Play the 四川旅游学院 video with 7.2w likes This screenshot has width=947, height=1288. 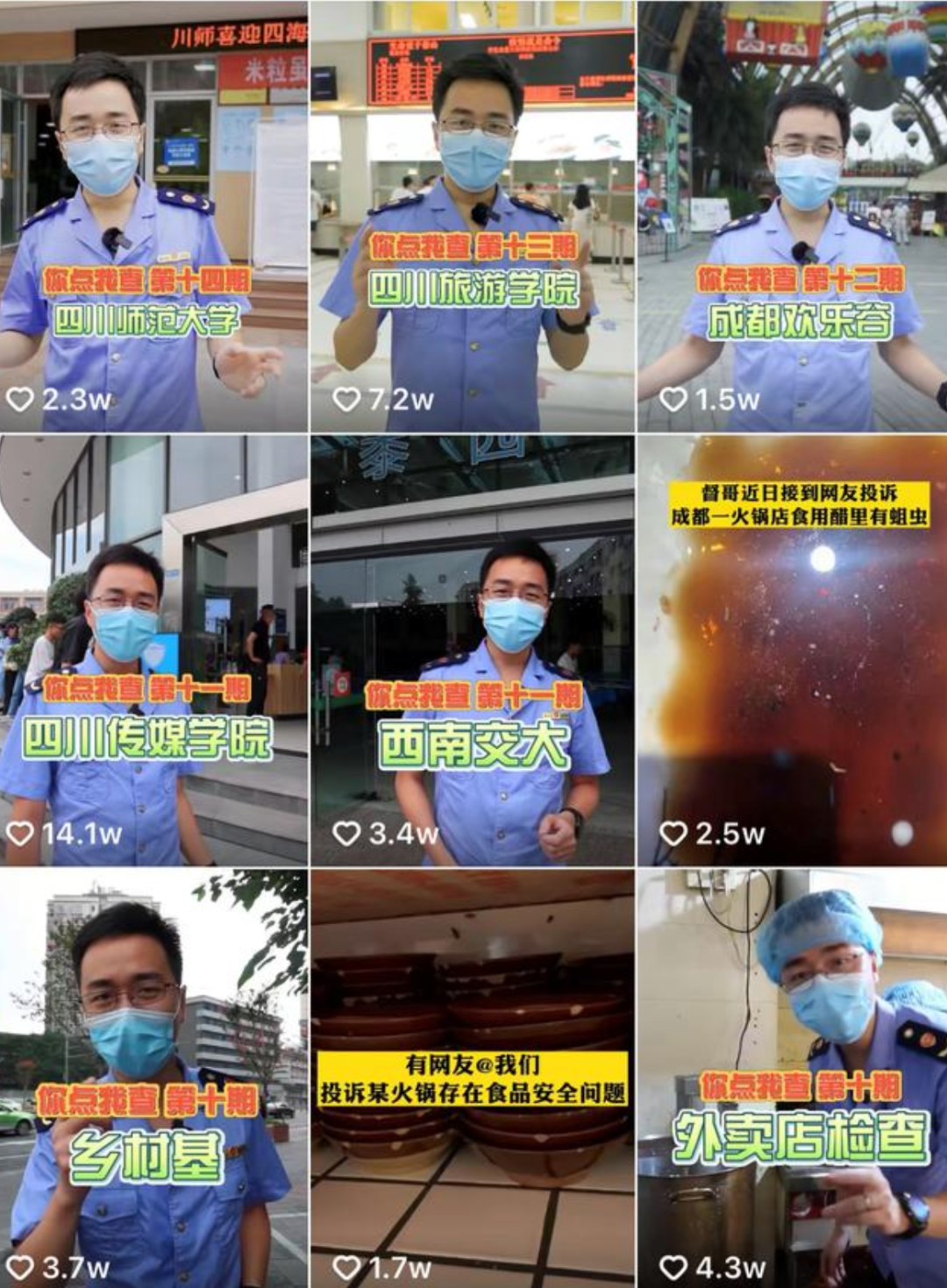[x=472, y=215]
